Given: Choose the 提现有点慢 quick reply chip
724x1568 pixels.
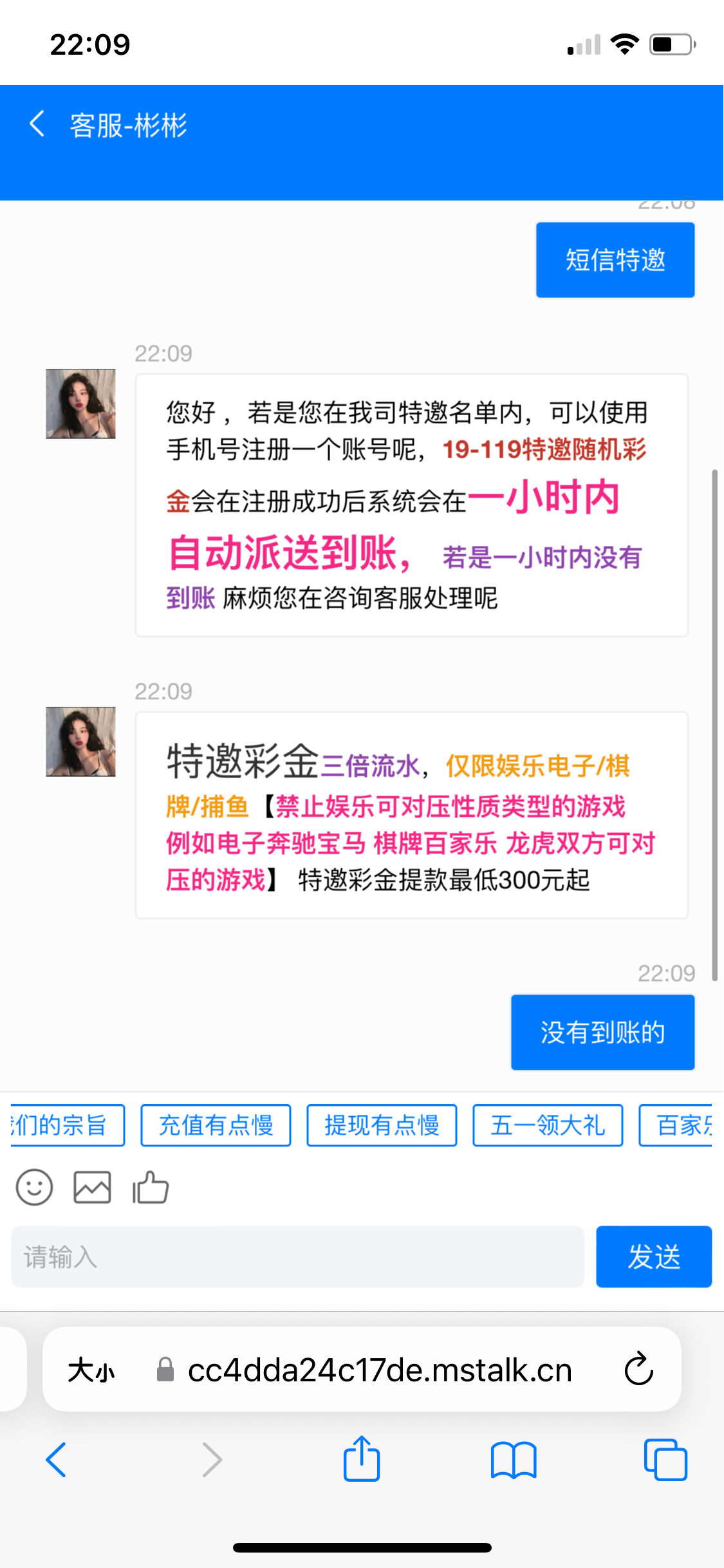Looking at the screenshot, I should click(382, 1126).
